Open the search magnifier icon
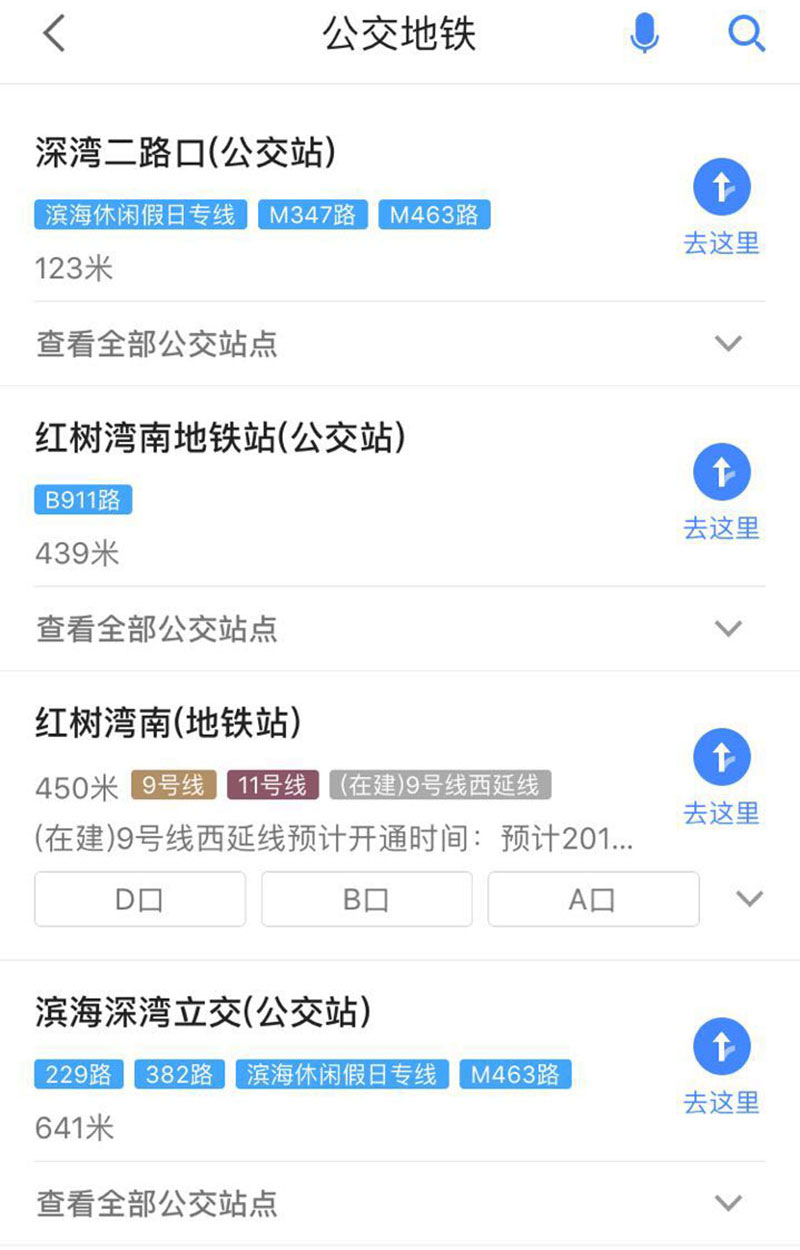Image resolution: width=800 pixels, height=1250 pixels. pos(746,35)
